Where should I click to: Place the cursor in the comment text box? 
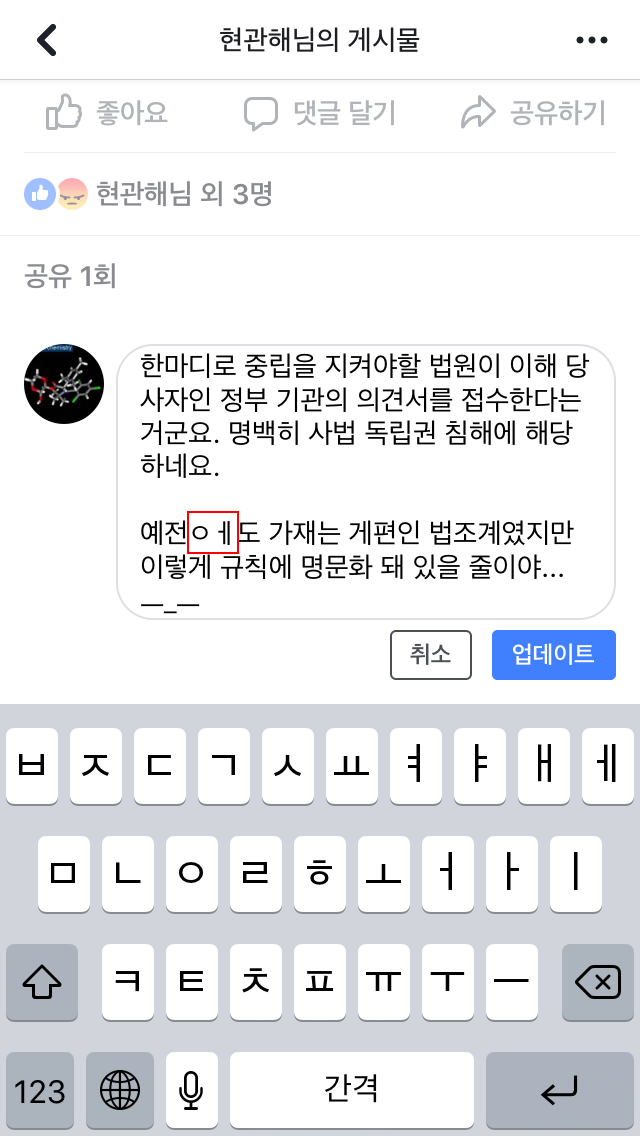(366, 482)
